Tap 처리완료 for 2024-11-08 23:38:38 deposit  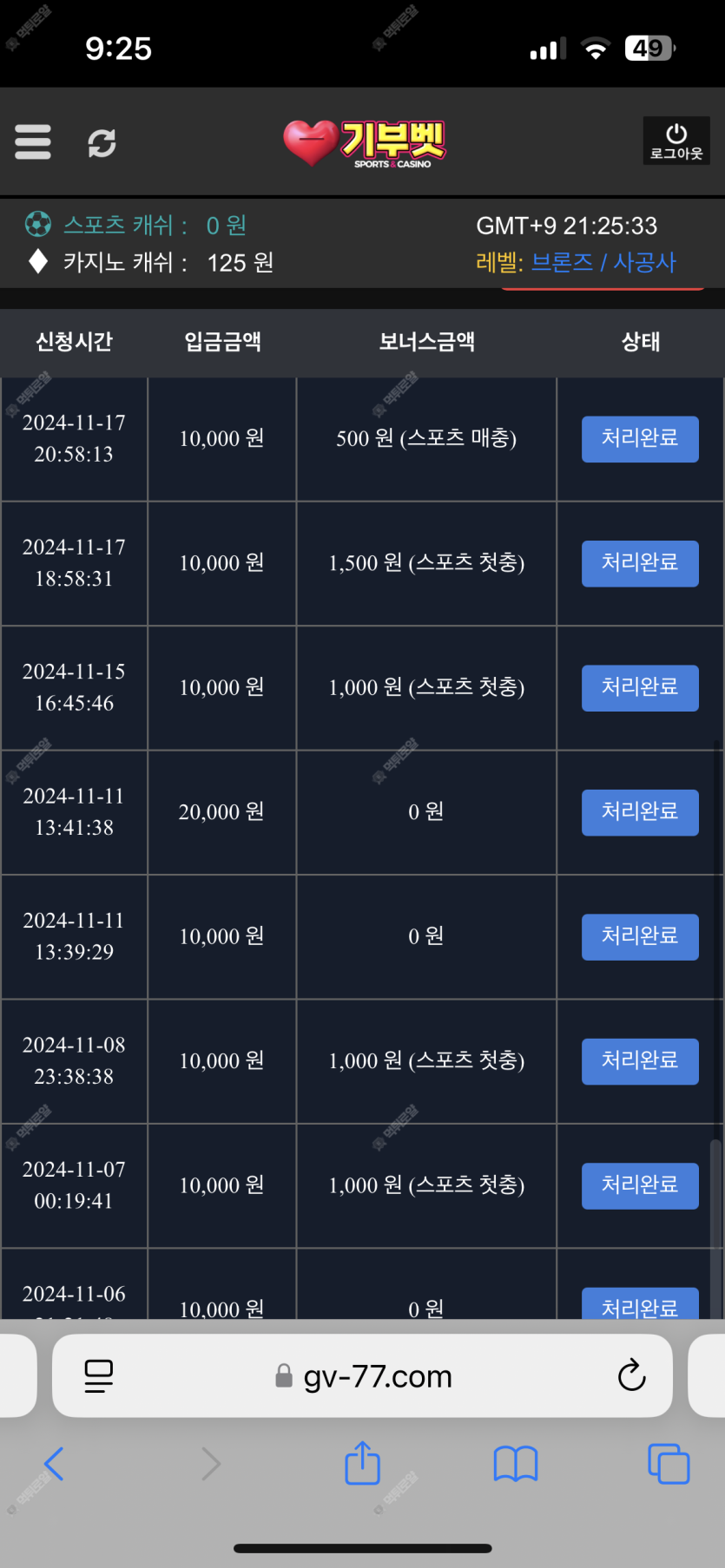(x=640, y=1061)
